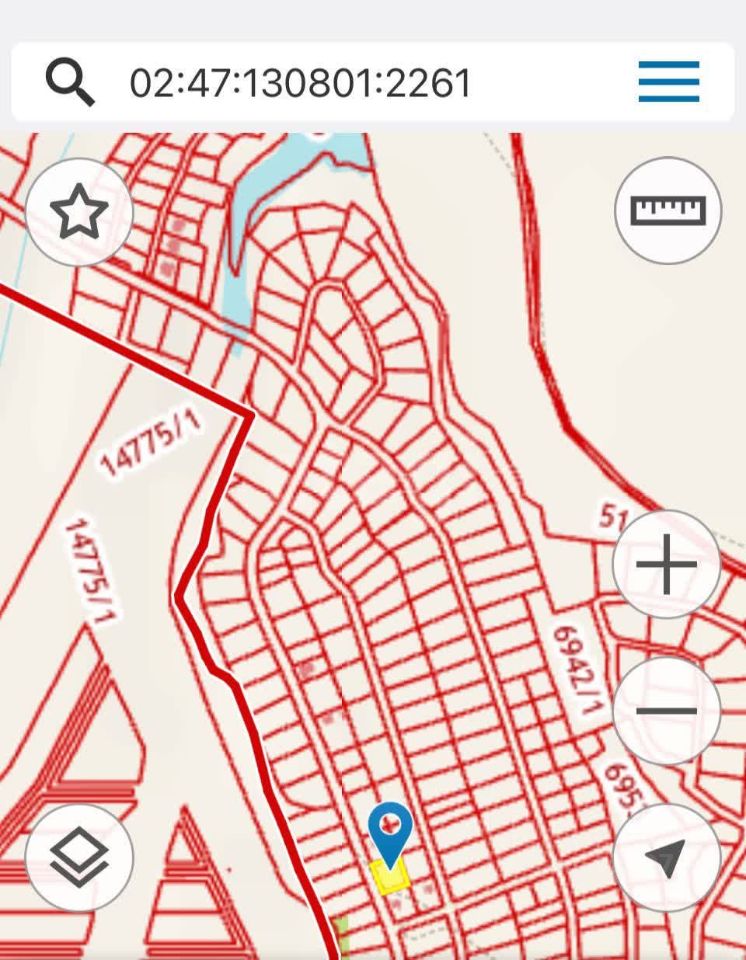Activate the ruler measurement tool
The width and height of the screenshot is (746, 960).
[x=668, y=210]
